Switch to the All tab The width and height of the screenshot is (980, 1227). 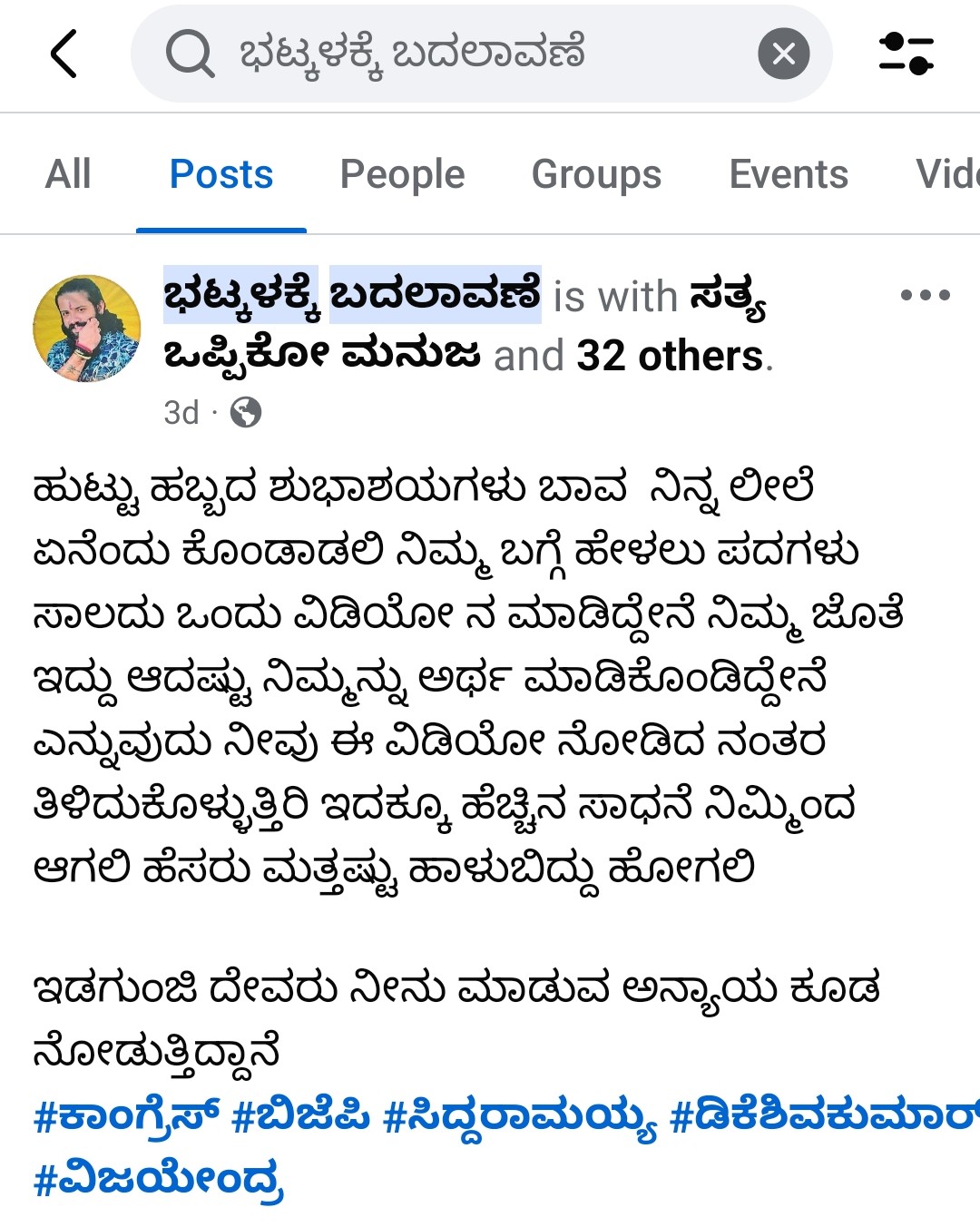point(68,174)
